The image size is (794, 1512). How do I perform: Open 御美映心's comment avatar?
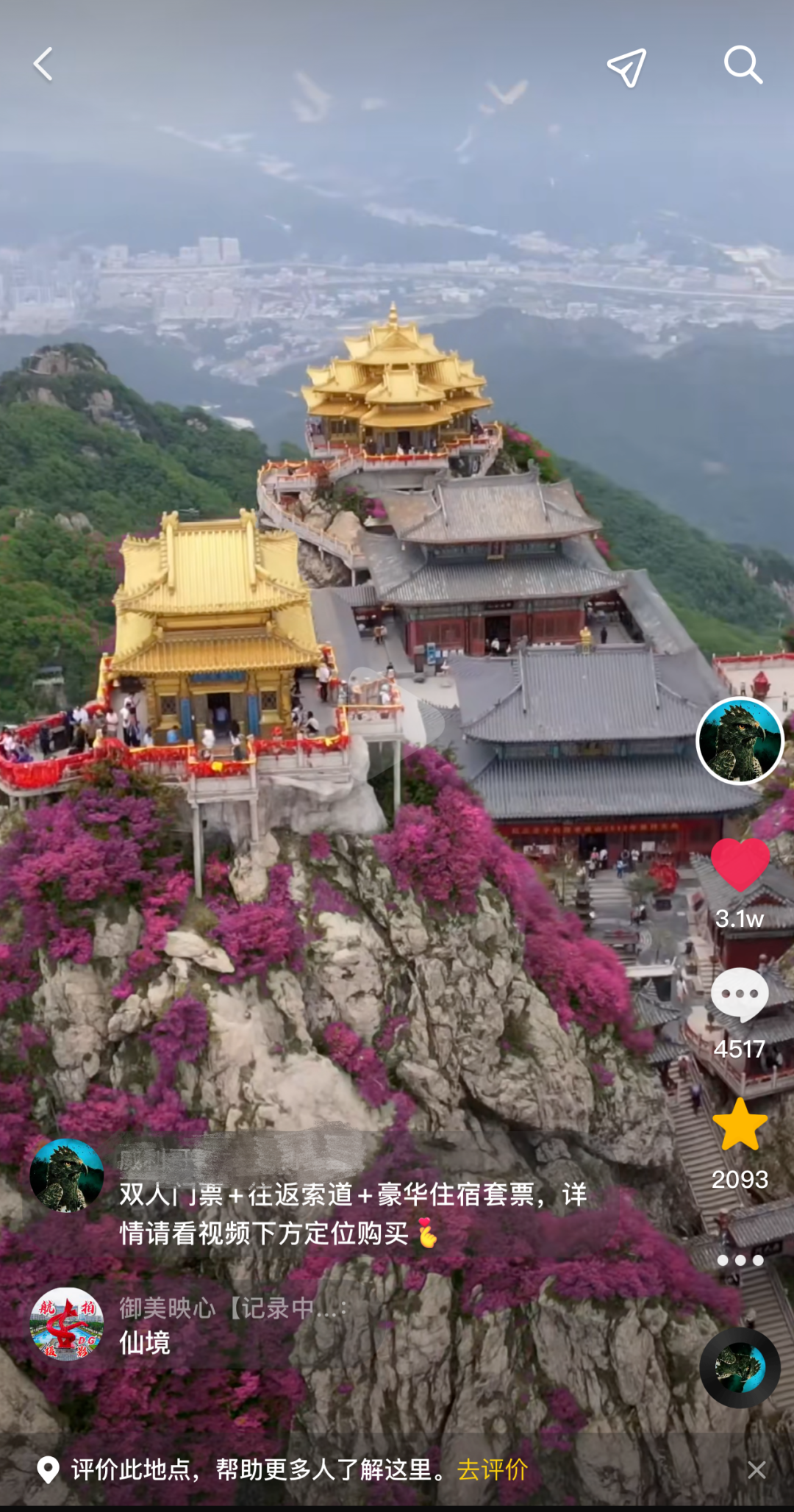[66, 1324]
